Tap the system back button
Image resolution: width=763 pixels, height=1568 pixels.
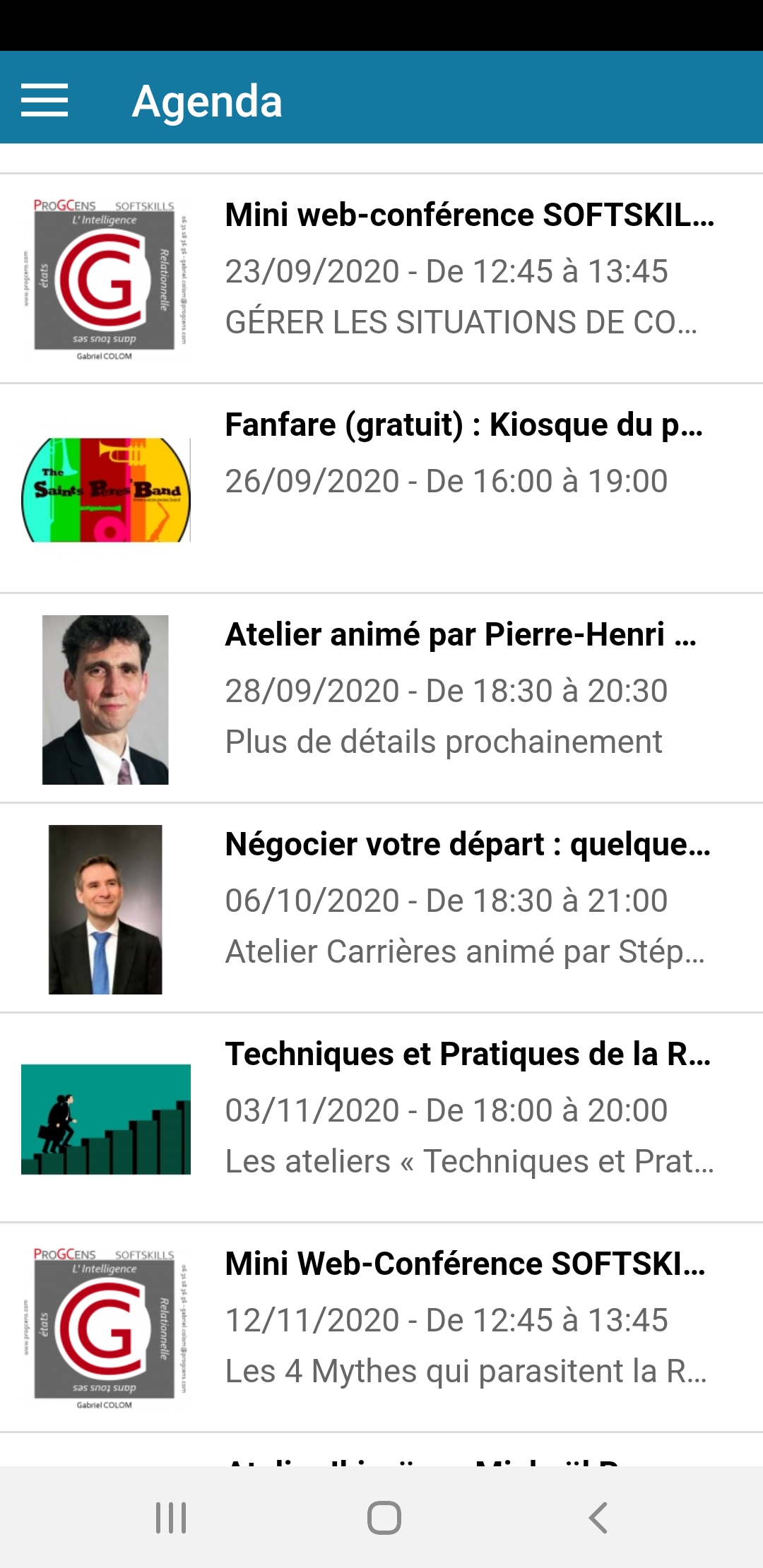598,1517
